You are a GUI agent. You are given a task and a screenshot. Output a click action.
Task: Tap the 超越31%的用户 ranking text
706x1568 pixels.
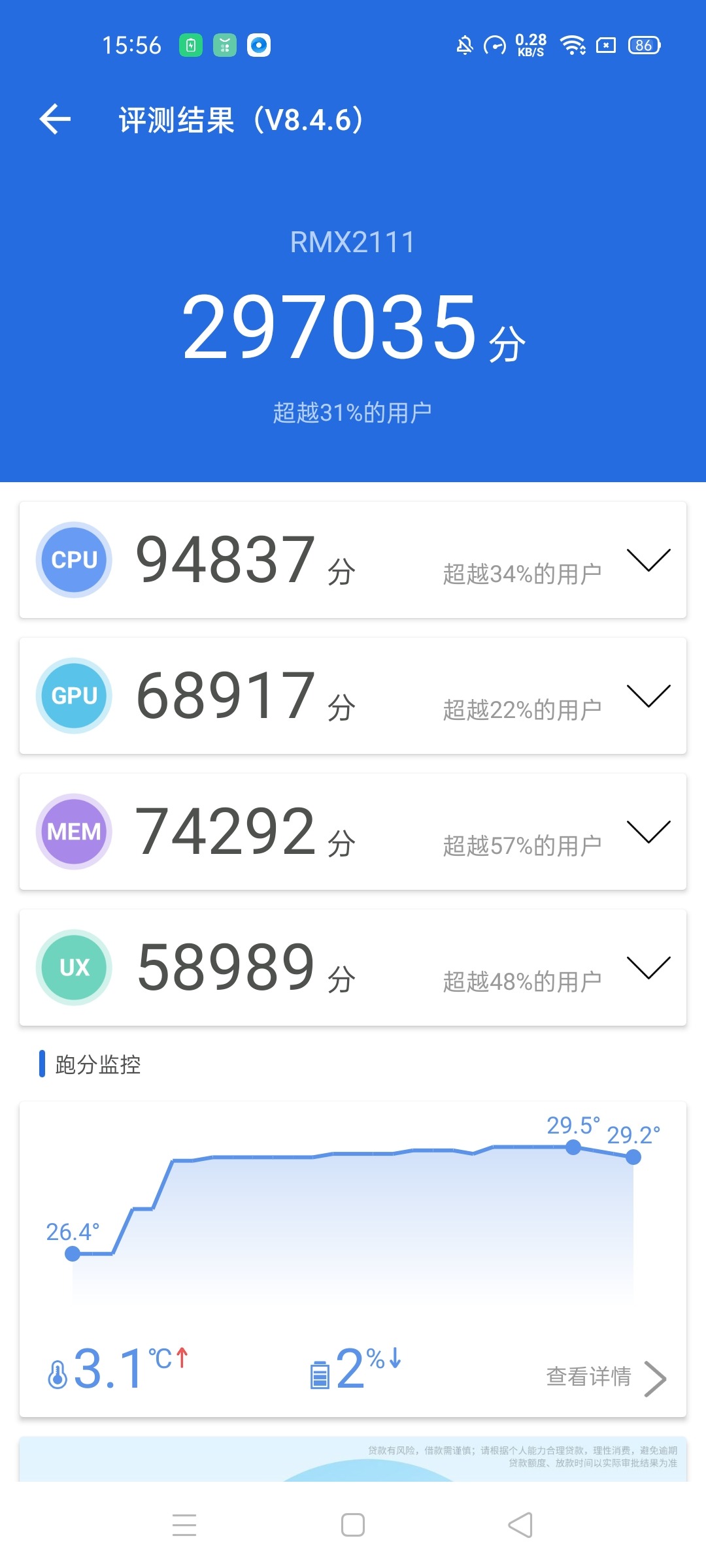353,410
